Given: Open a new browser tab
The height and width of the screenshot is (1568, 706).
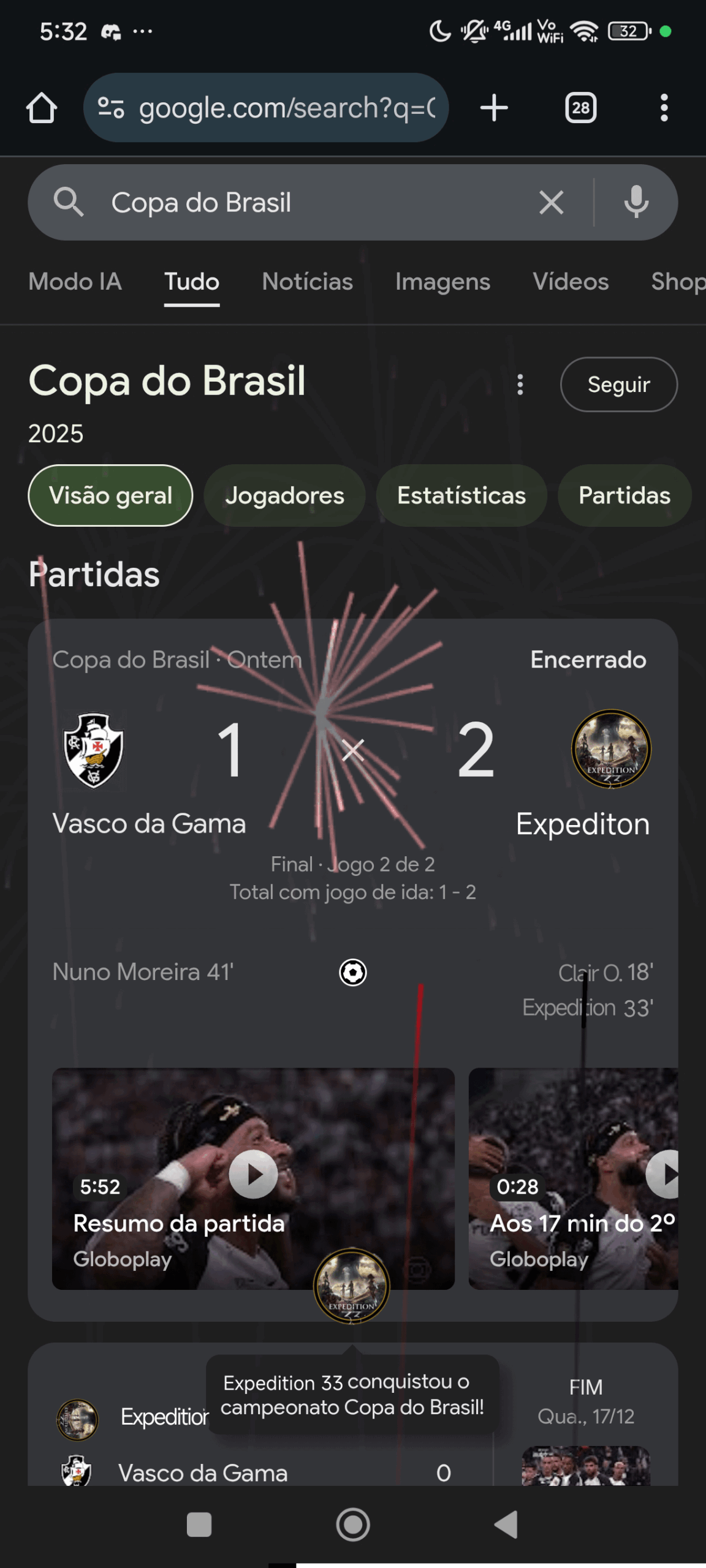Looking at the screenshot, I should [x=493, y=108].
